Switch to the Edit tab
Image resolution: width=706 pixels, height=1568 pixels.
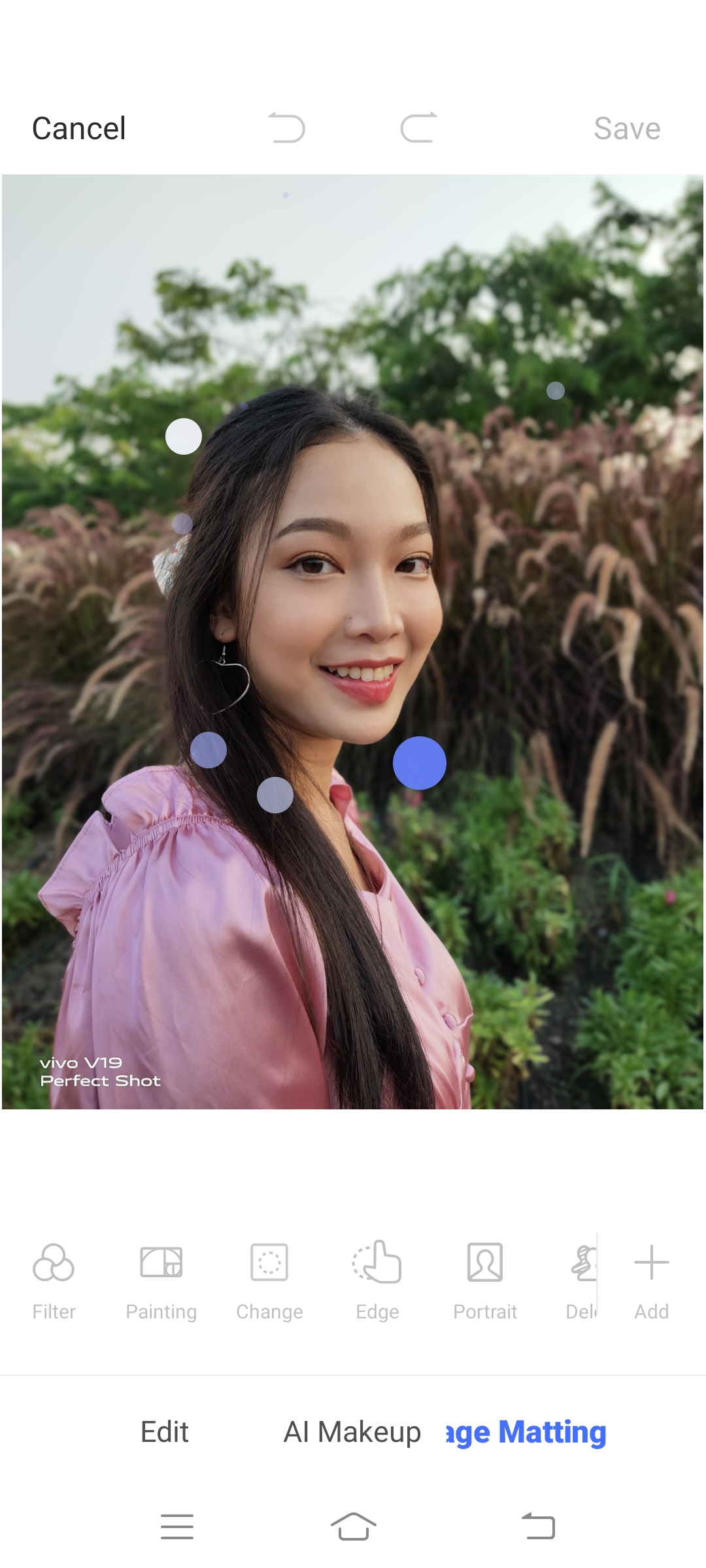(165, 1432)
